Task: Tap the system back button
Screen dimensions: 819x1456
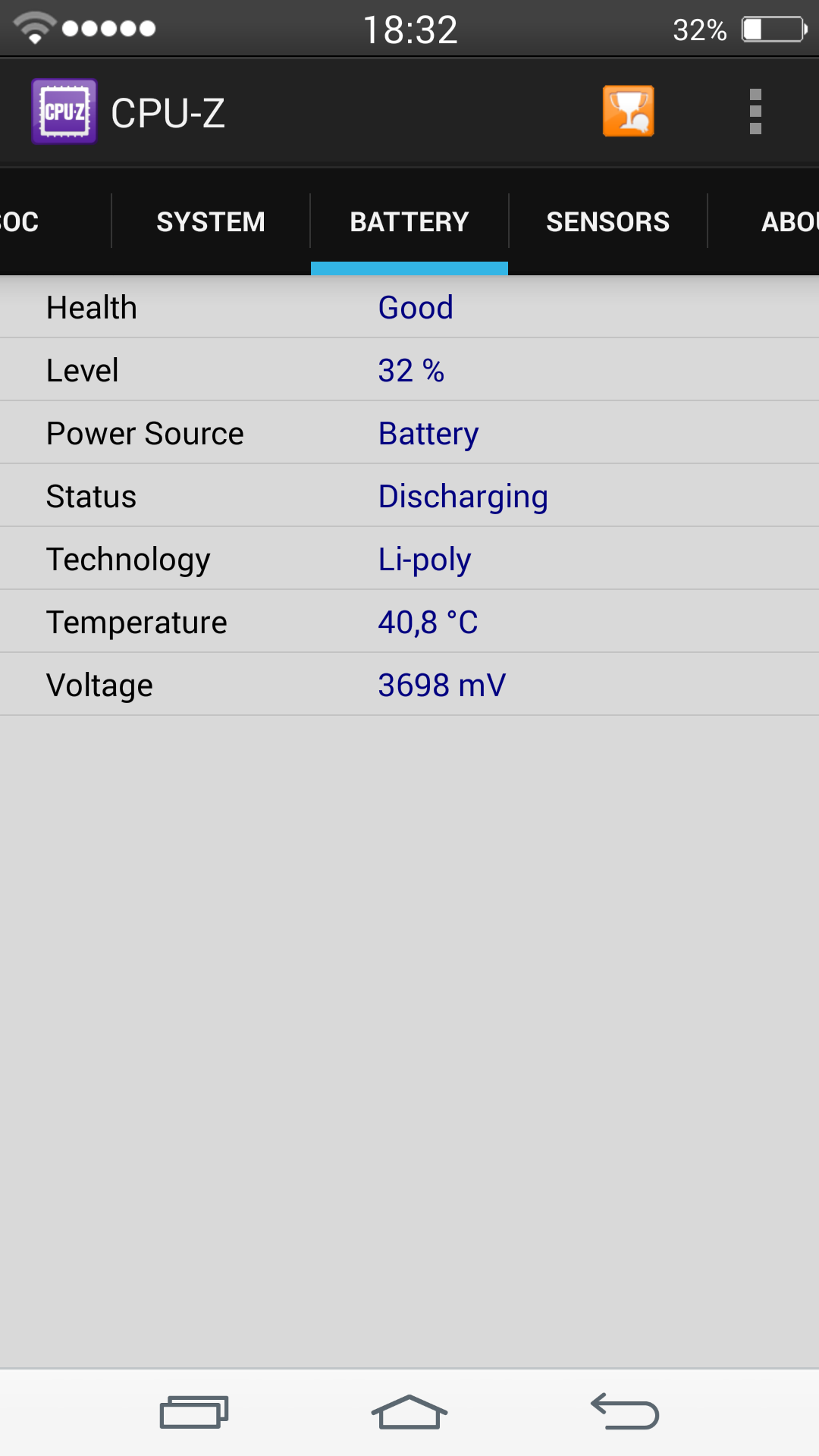Action: pyautogui.click(x=625, y=1412)
